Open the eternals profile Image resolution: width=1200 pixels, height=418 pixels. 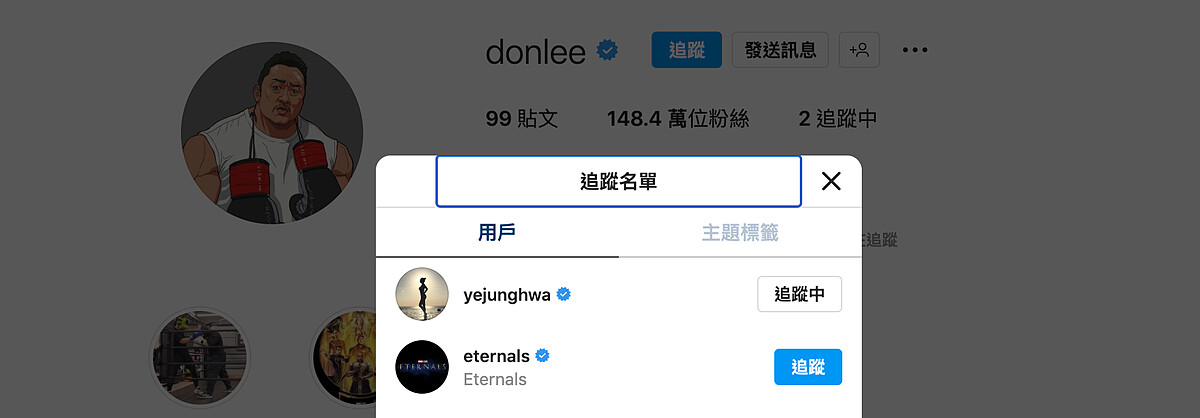point(496,356)
